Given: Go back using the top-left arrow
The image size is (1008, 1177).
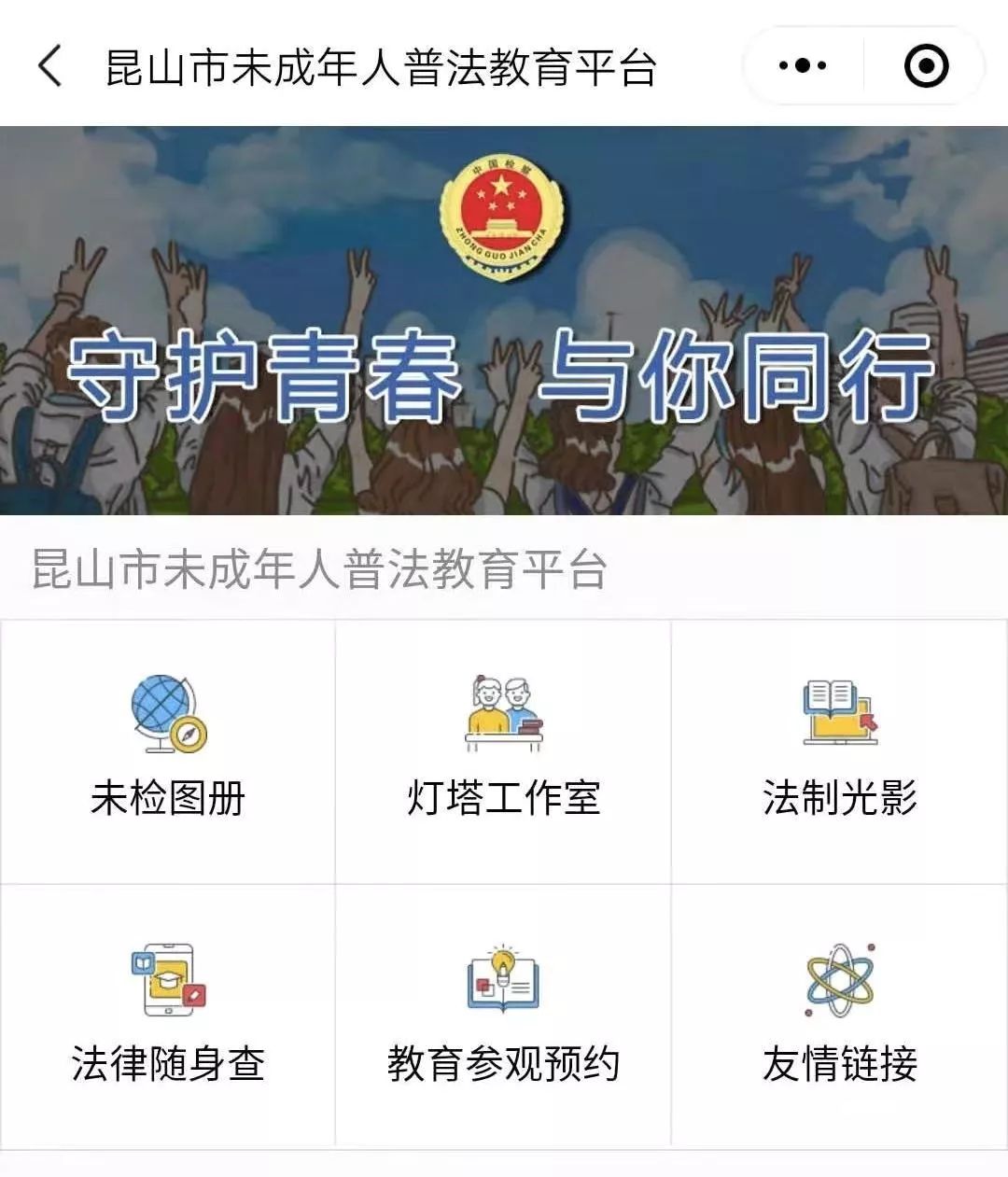Looking at the screenshot, I should coord(50,66).
